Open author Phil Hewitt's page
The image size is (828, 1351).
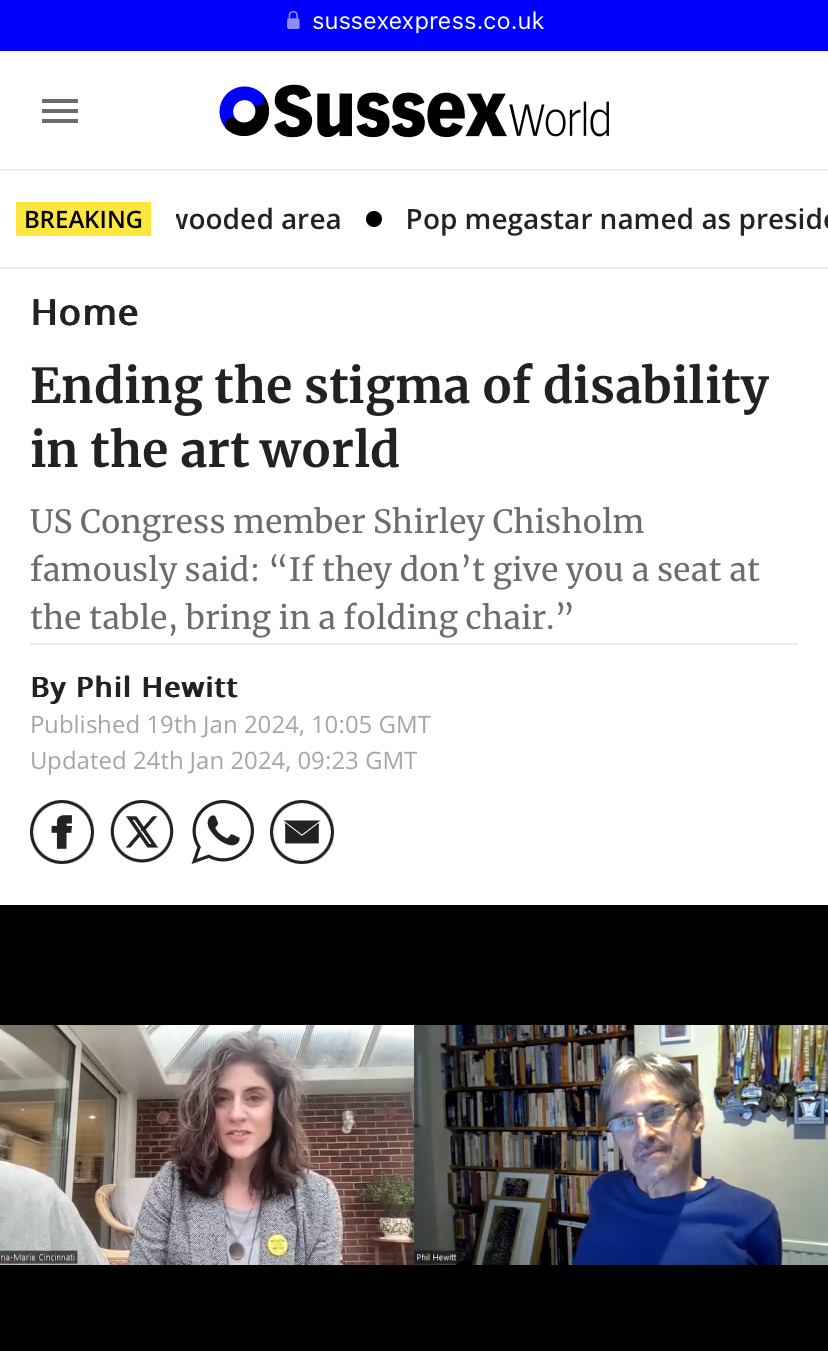click(157, 687)
